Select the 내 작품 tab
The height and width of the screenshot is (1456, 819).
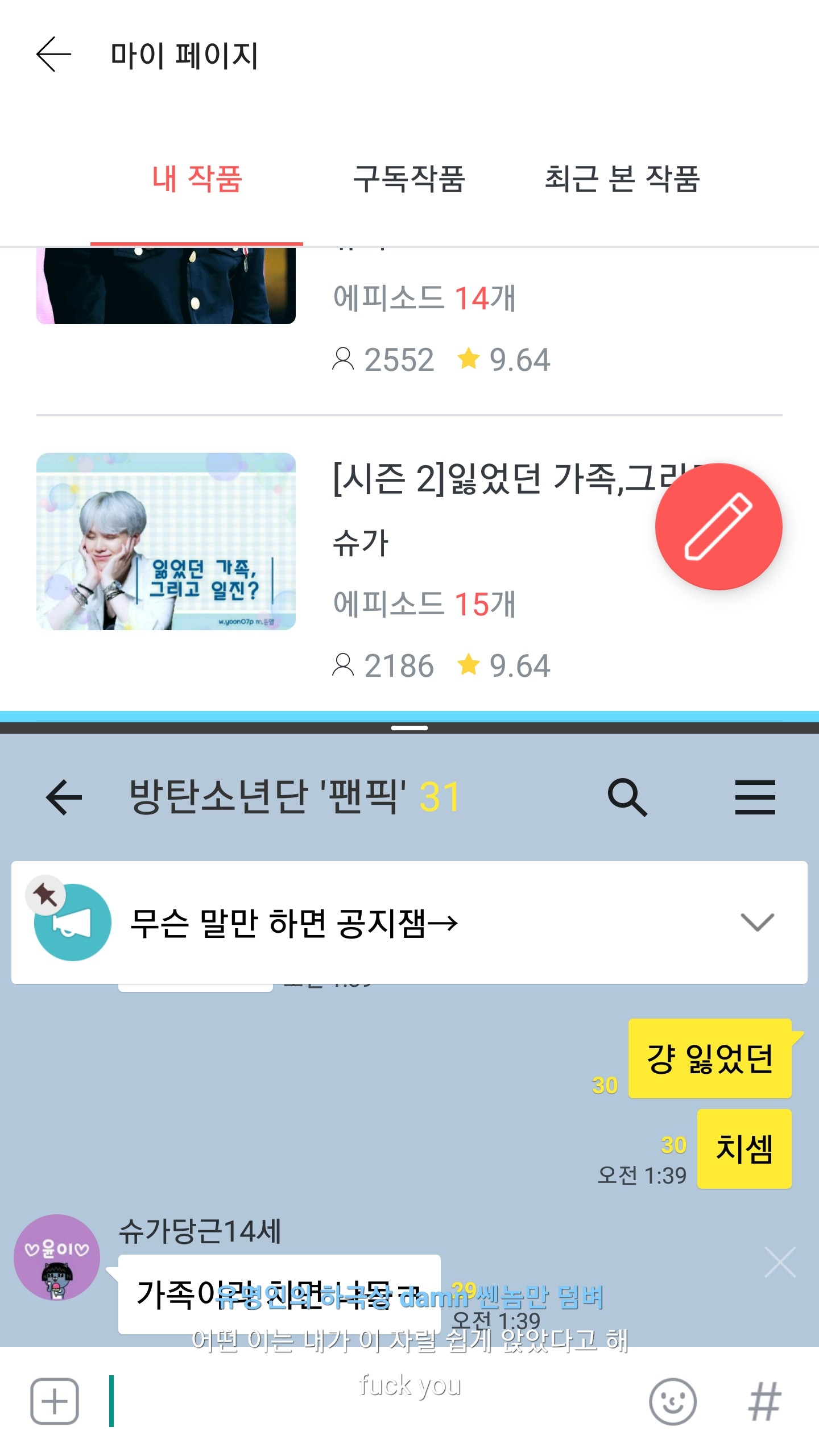[197, 179]
